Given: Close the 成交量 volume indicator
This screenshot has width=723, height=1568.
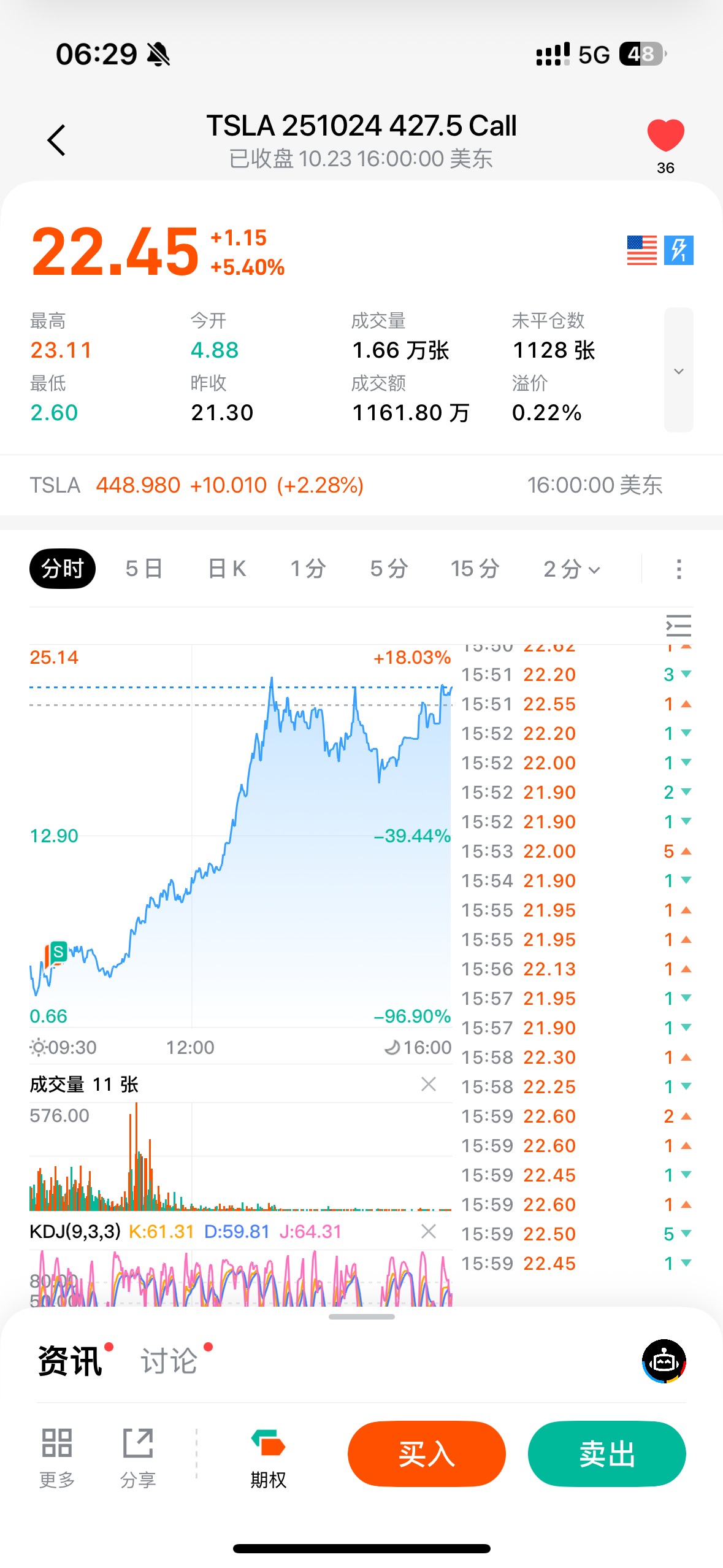Looking at the screenshot, I should 429,1084.
